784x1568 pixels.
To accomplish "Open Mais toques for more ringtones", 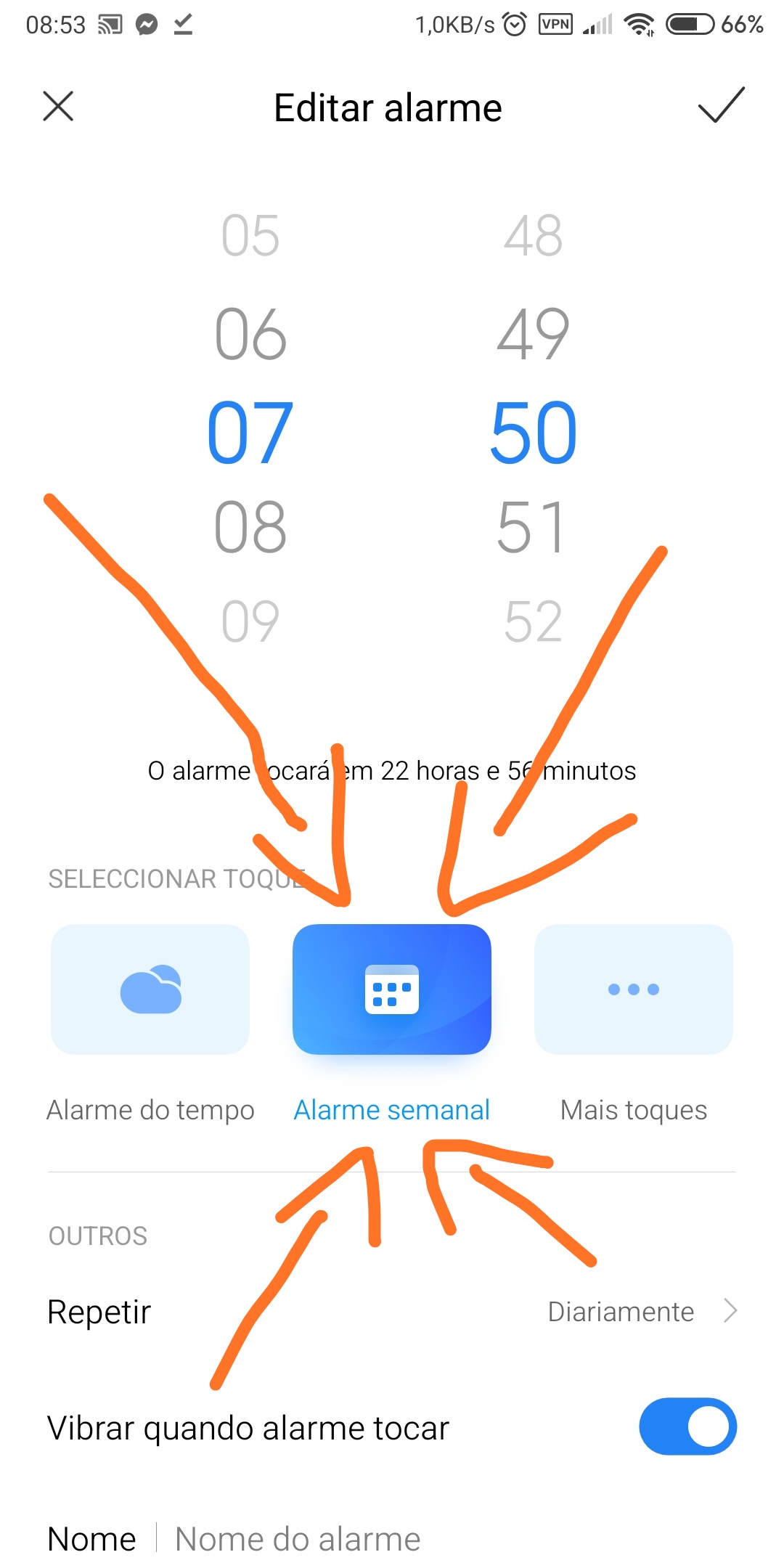I will click(x=634, y=989).
